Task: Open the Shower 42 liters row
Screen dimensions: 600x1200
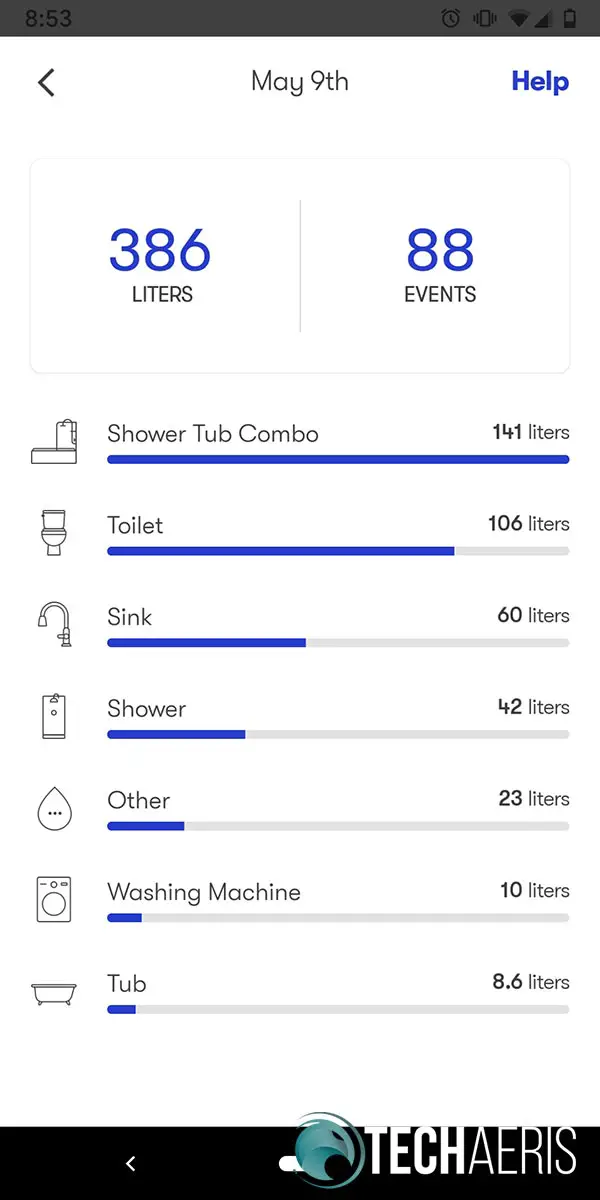Action: coord(300,718)
